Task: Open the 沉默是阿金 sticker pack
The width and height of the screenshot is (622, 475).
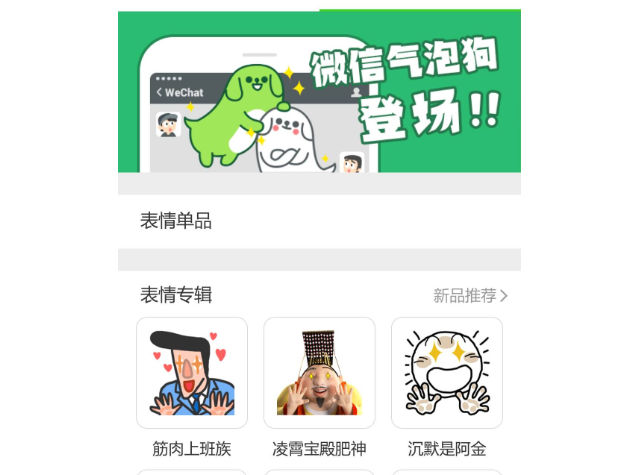Action: (447, 373)
